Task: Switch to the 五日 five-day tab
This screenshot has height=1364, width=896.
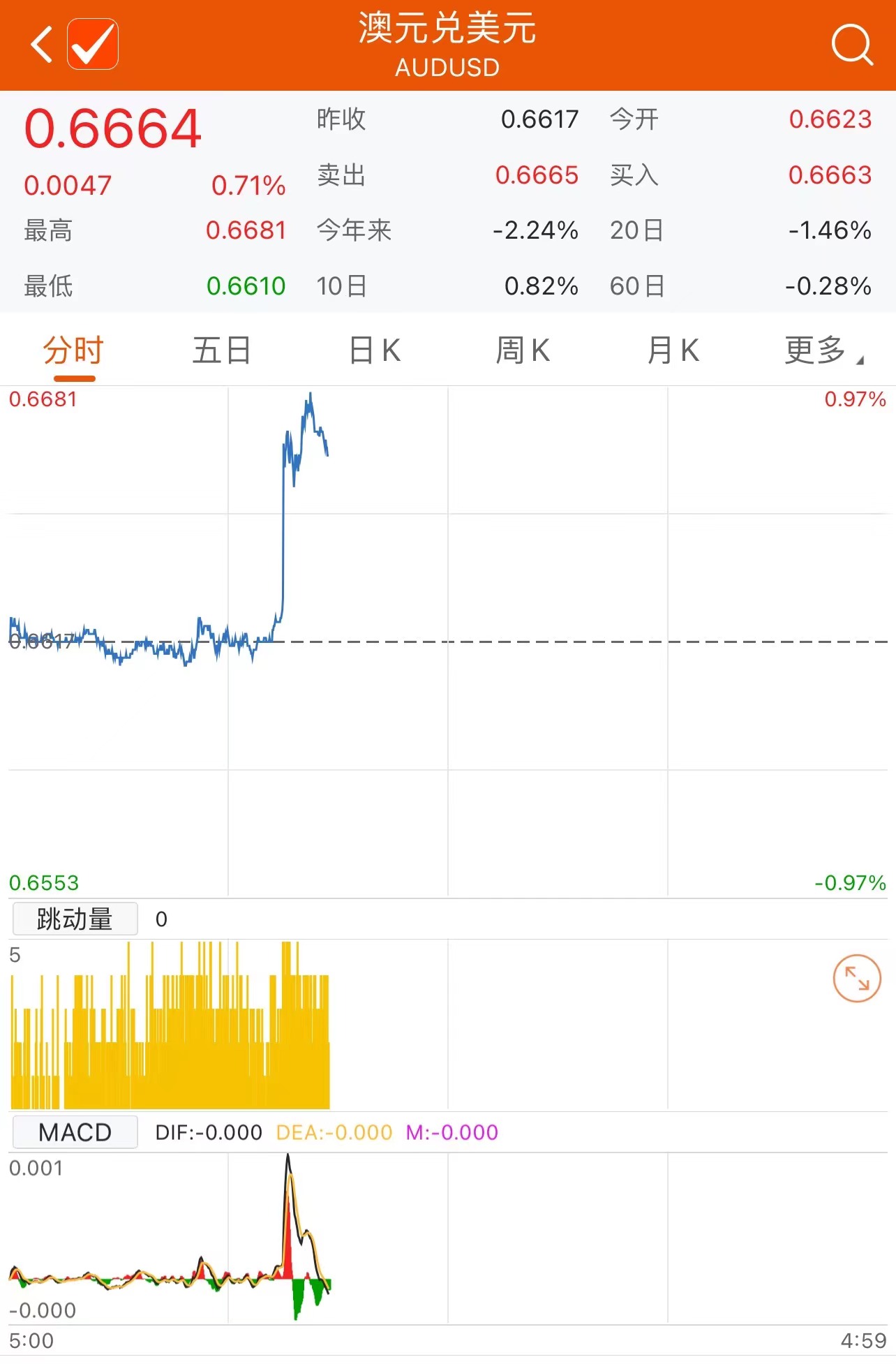Action: tap(221, 350)
